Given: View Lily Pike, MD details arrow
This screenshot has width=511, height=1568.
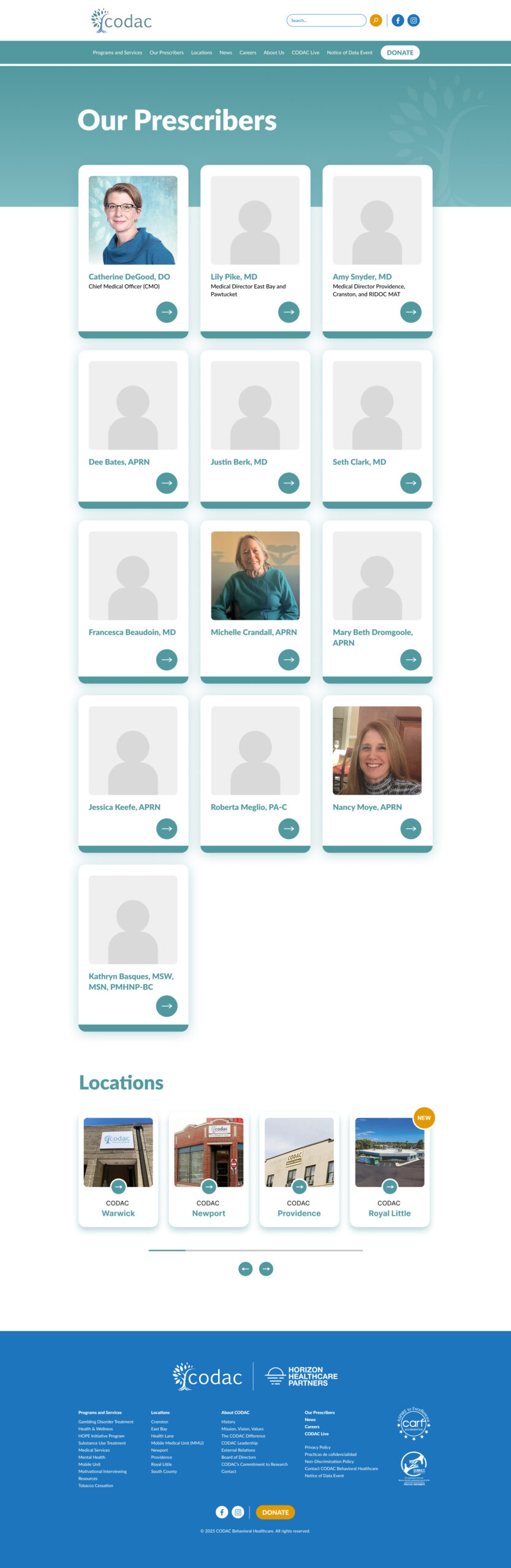Looking at the screenshot, I should point(289,312).
